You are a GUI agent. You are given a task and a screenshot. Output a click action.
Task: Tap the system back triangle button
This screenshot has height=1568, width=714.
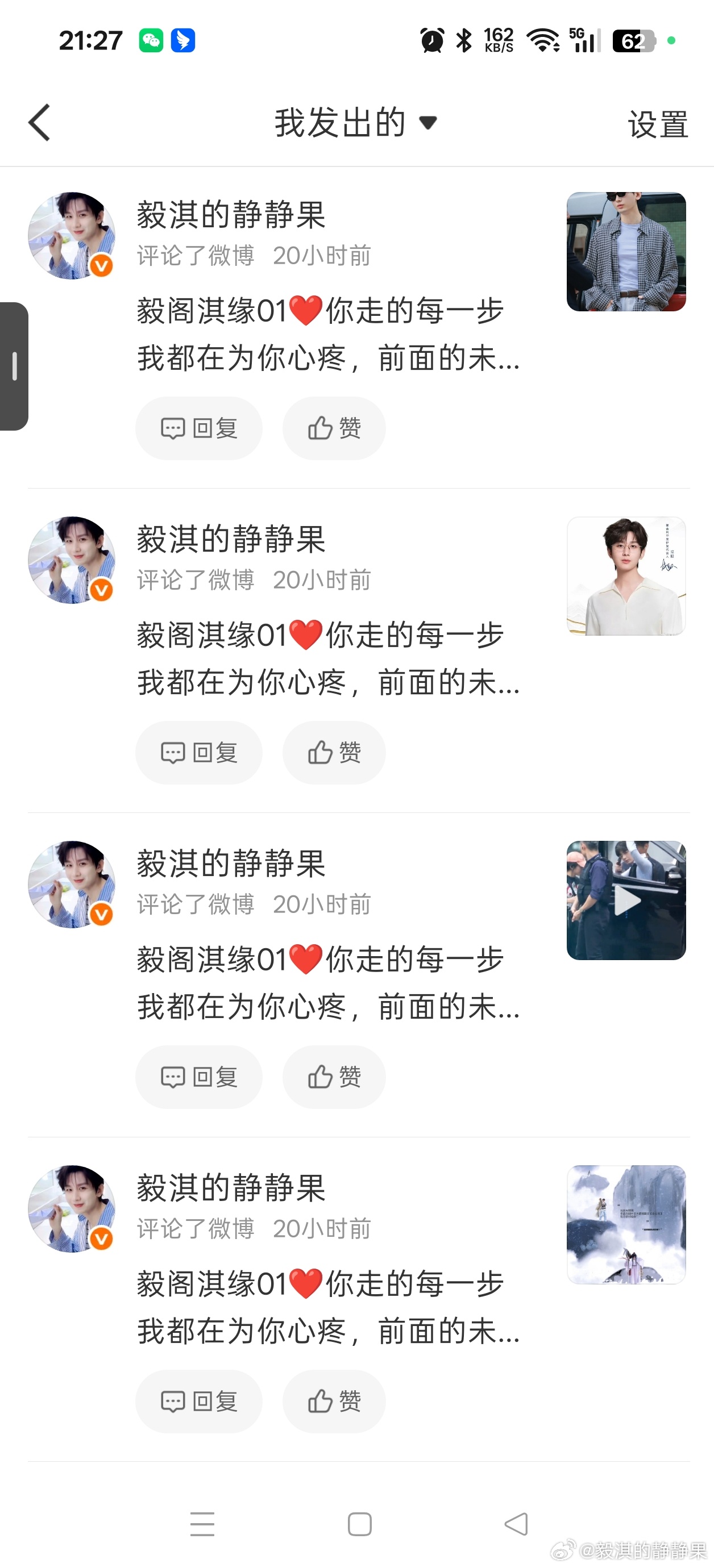[x=516, y=1524]
